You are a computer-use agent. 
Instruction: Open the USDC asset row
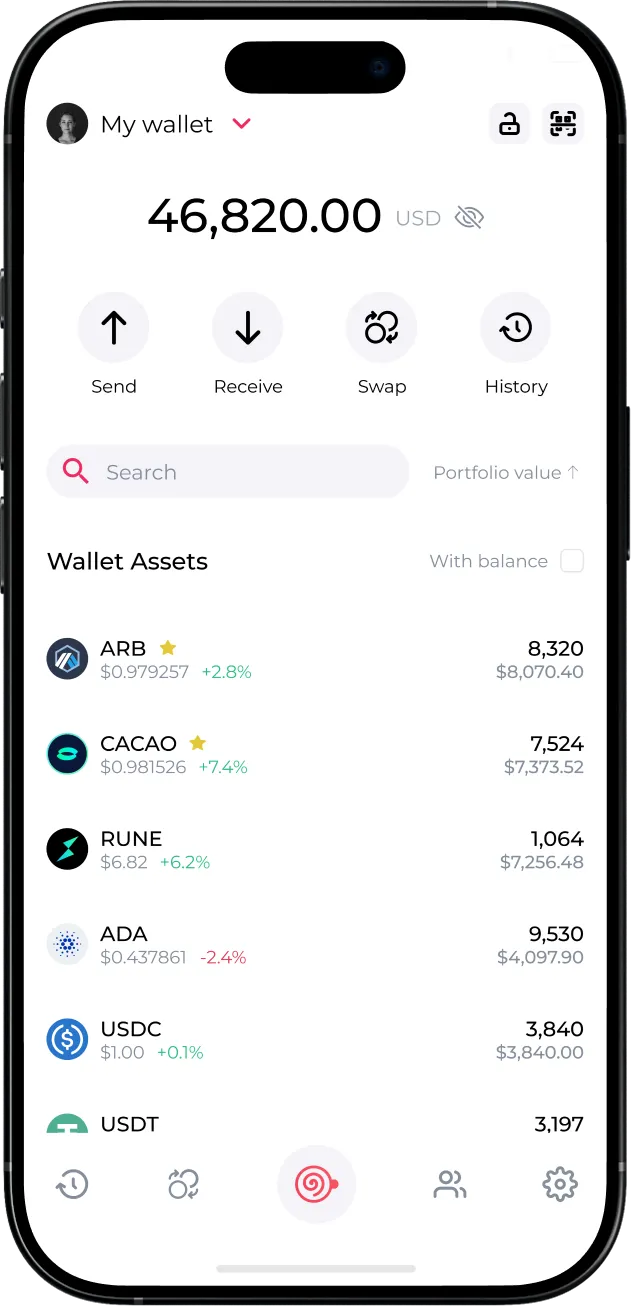click(314, 1040)
